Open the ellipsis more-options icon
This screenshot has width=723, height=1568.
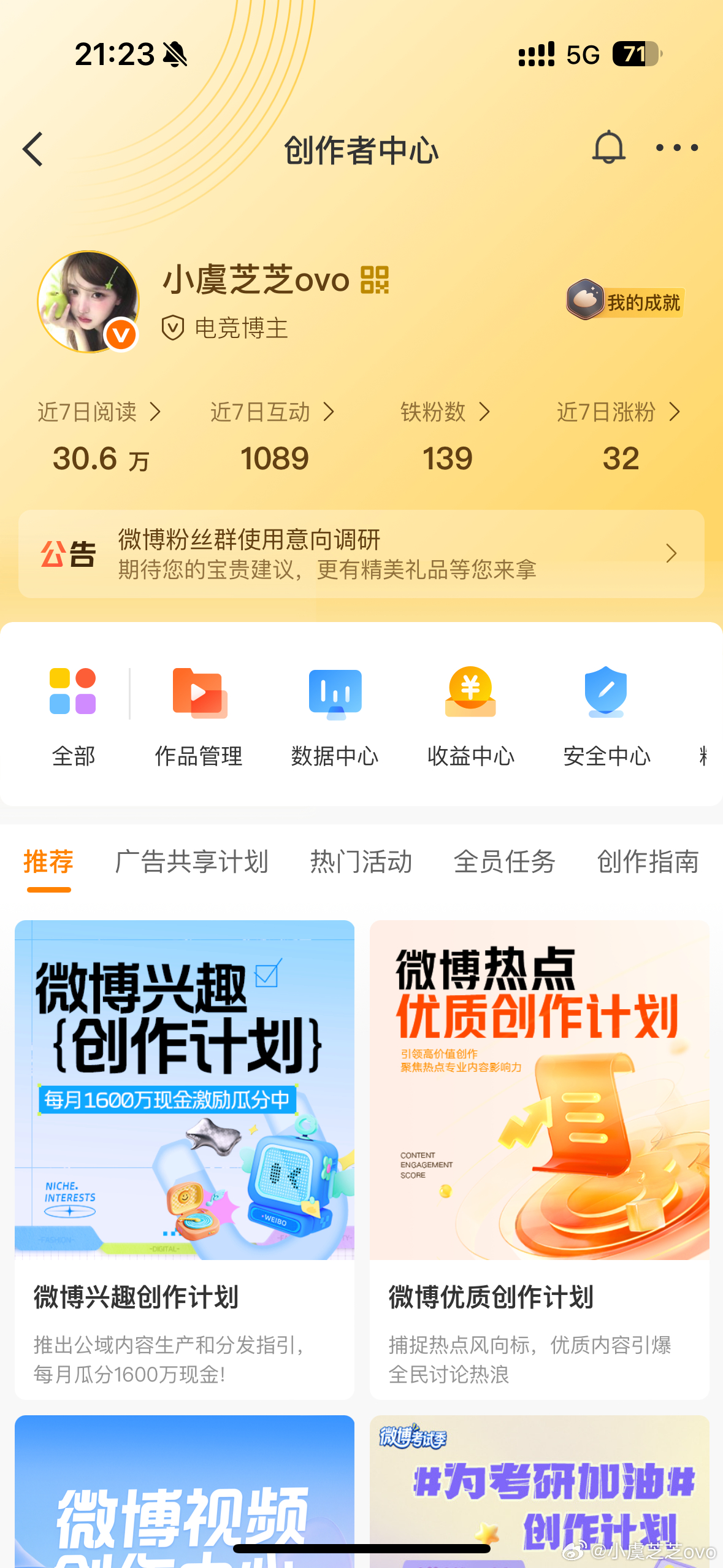(x=676, y=148)
